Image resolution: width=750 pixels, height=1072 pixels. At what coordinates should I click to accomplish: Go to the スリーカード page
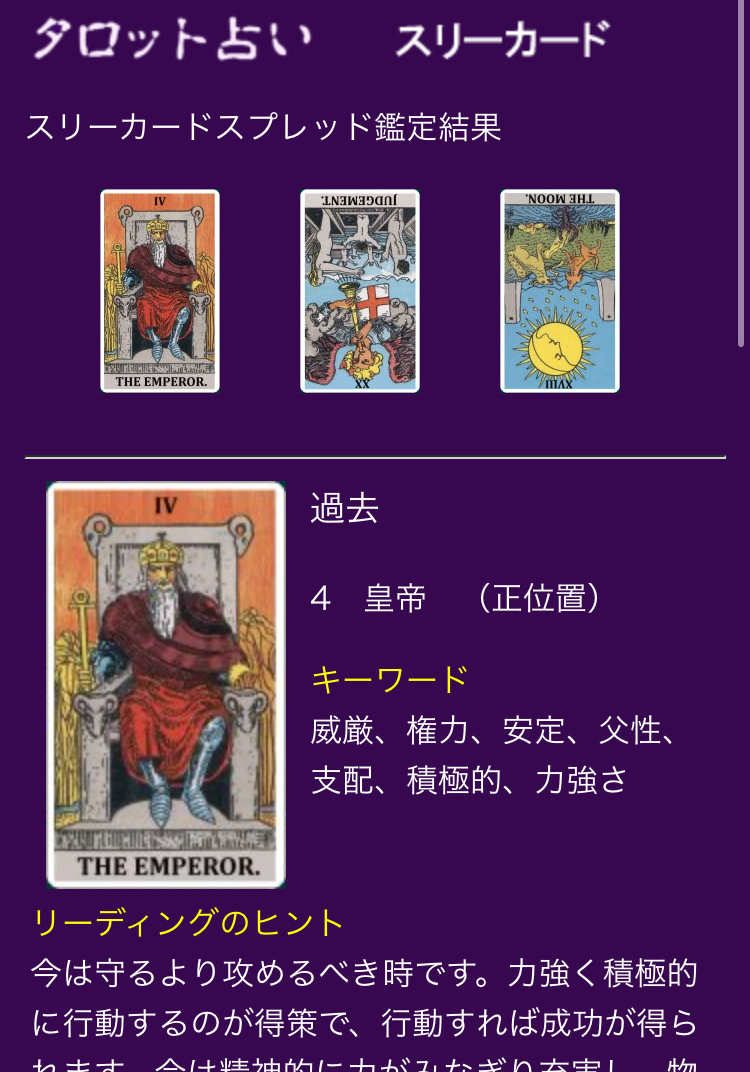pos(502,40)
